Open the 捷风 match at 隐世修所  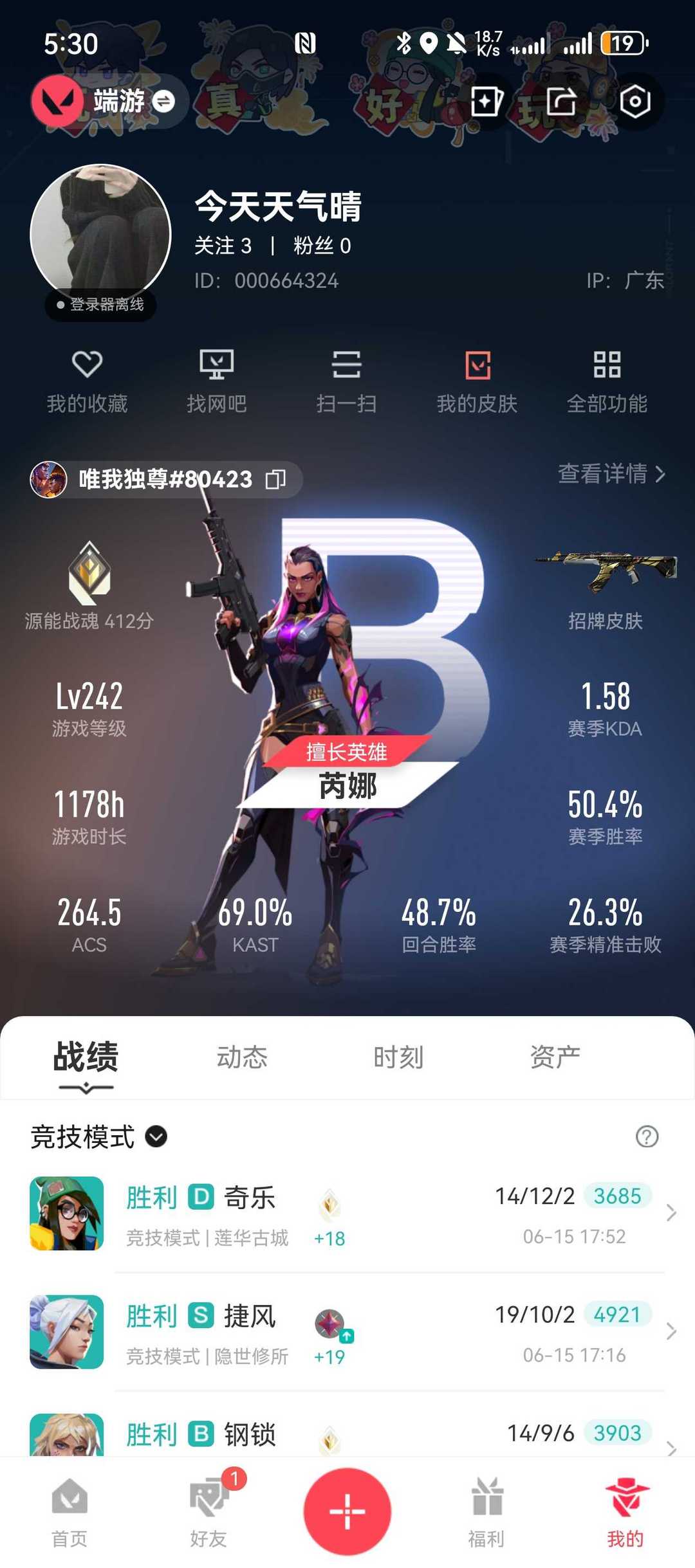tap(347, 1332)
